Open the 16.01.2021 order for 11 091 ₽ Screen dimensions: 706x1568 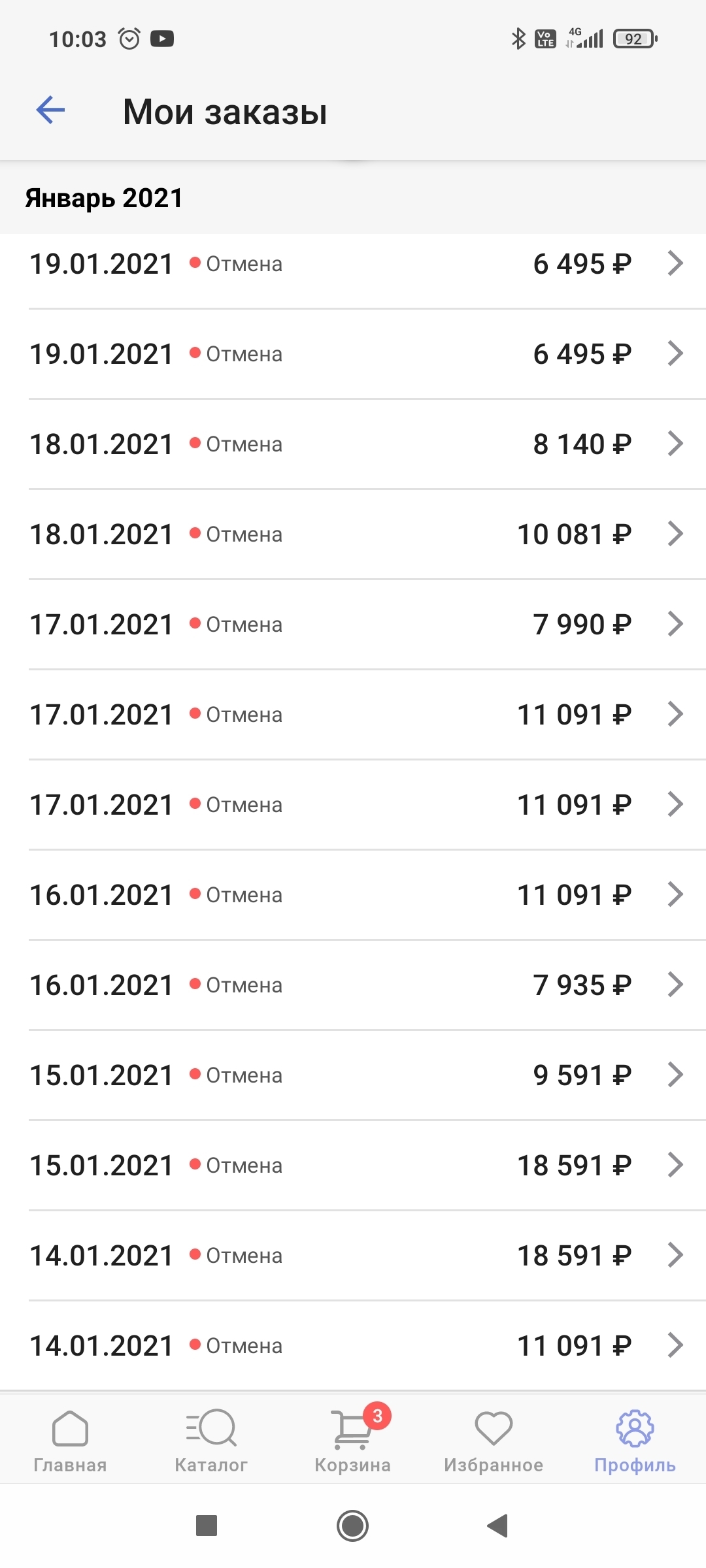[x=353, y=895]
